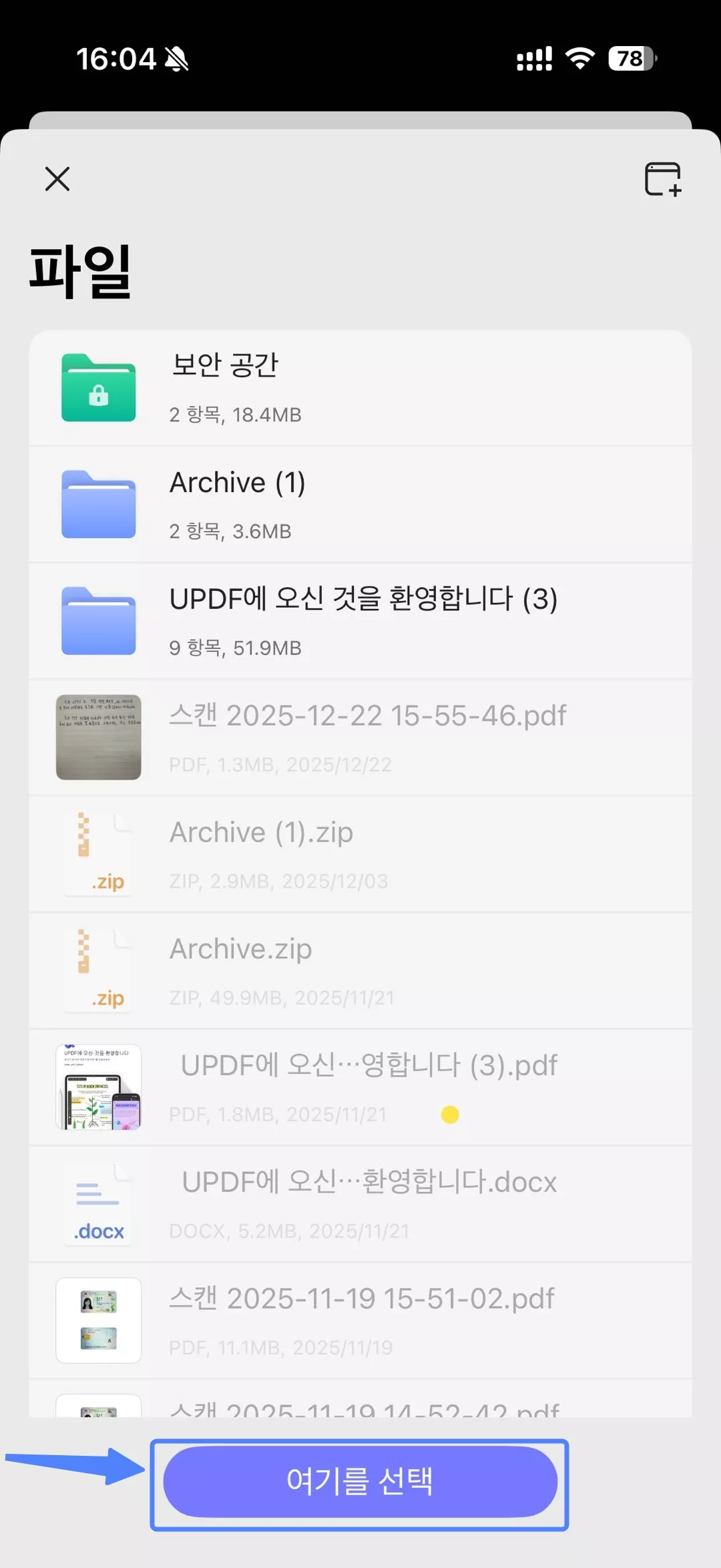Tap the UPDF에 오신 것을 환영합니다 (3).pdf thumbnail
721x1568 pixels.
click(x=97, y=1087)
